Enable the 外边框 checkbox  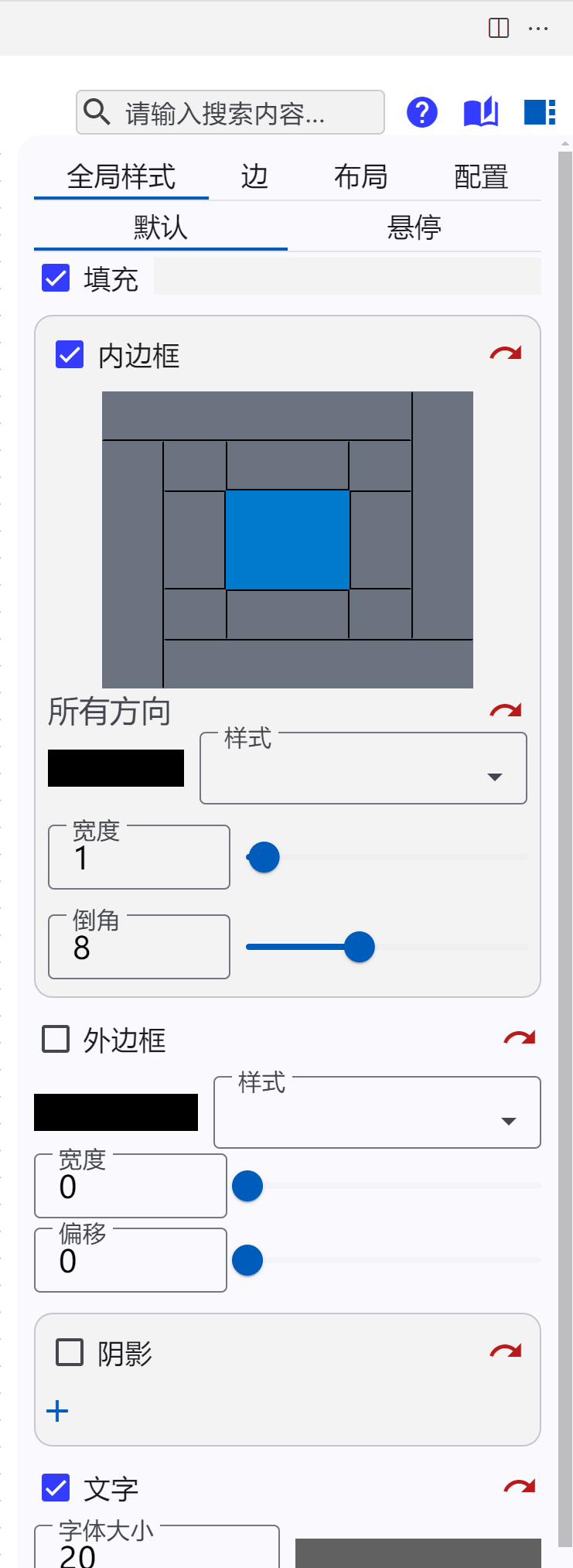point(56,1040)
